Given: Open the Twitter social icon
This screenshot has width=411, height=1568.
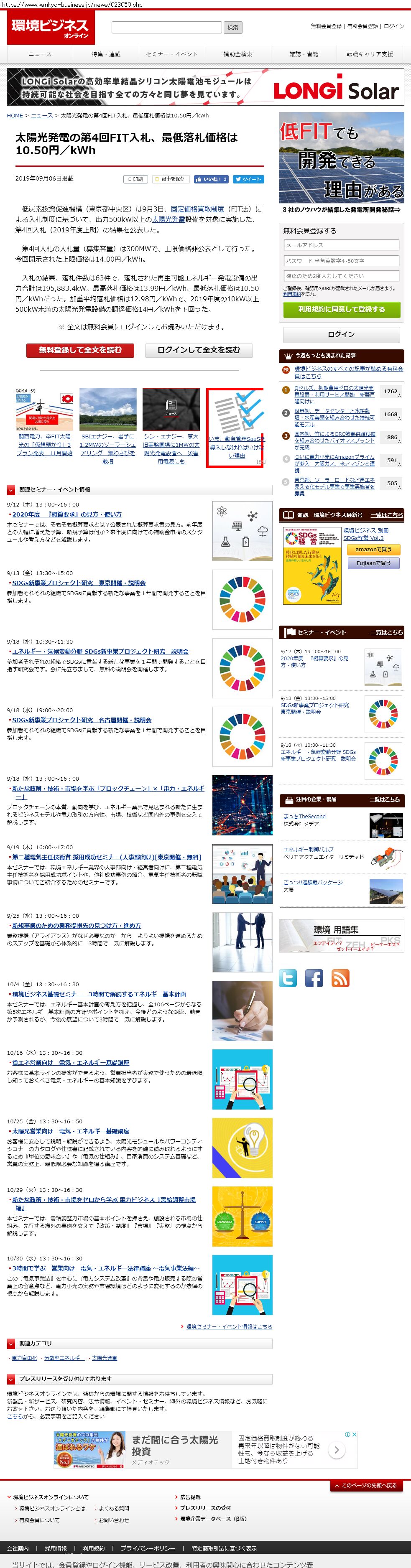Looking at the screenshot, I should coord(288,977).
